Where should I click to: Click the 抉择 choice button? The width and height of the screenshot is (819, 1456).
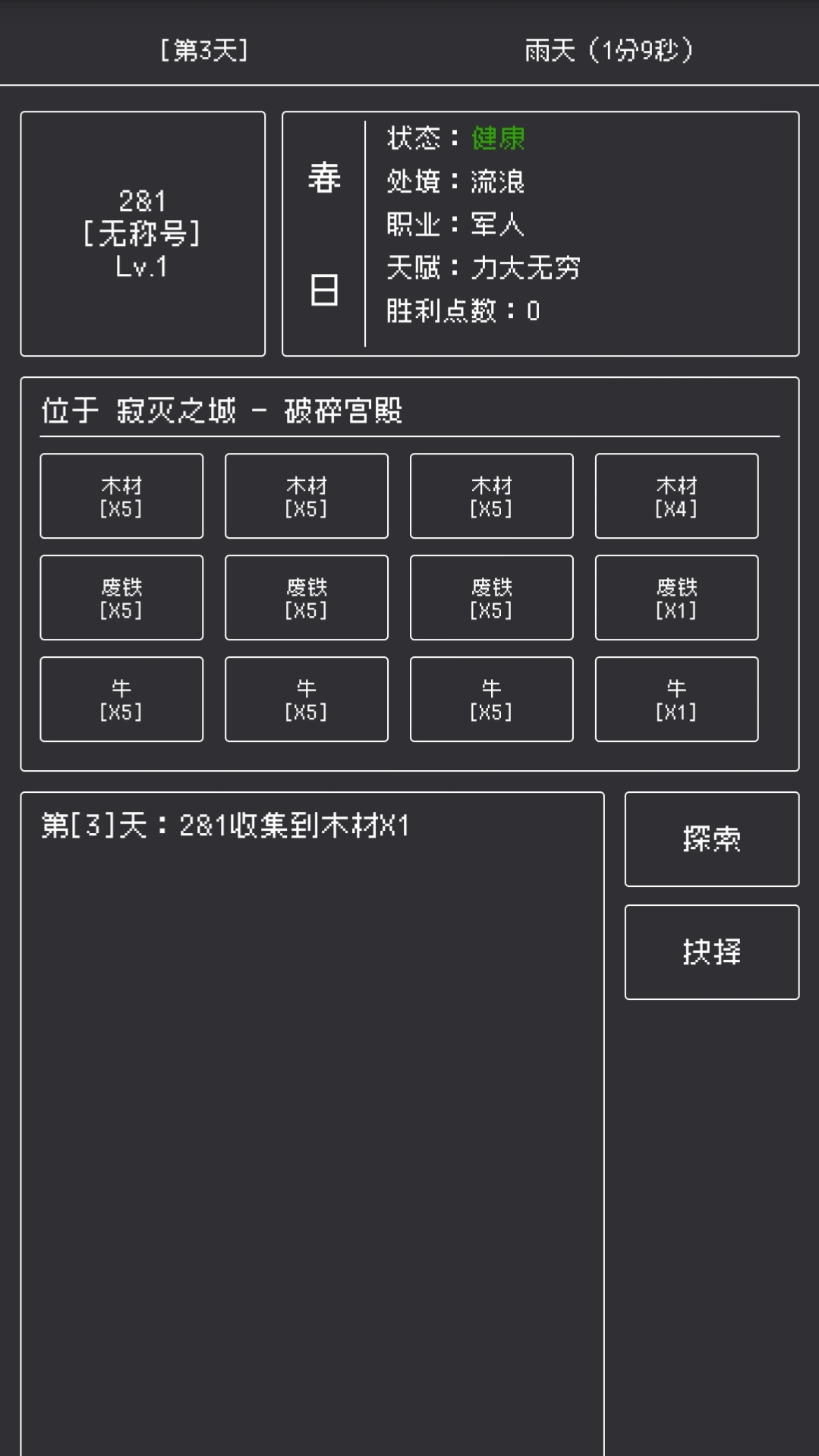(710, 951)
